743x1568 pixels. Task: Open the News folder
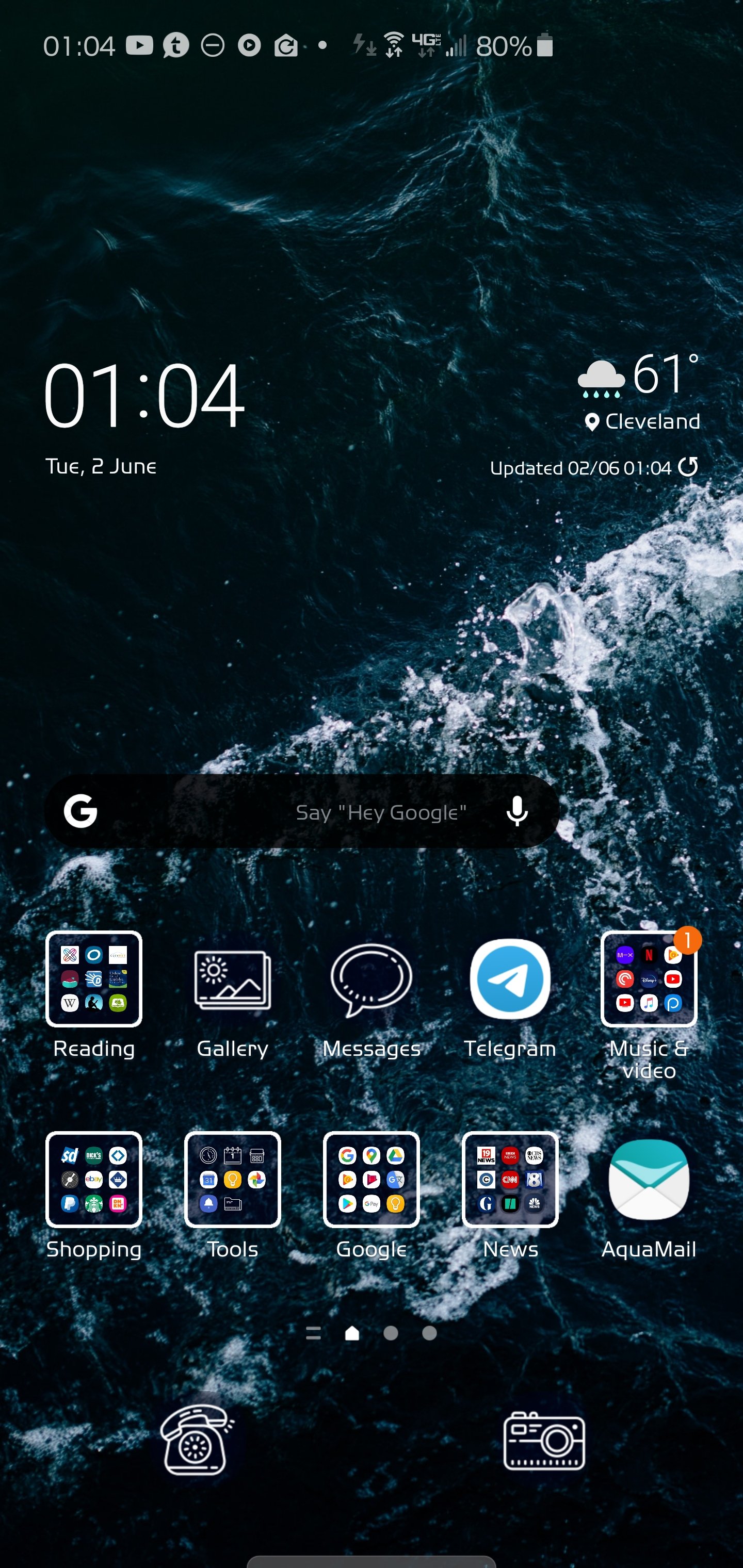pos(510,1179)
